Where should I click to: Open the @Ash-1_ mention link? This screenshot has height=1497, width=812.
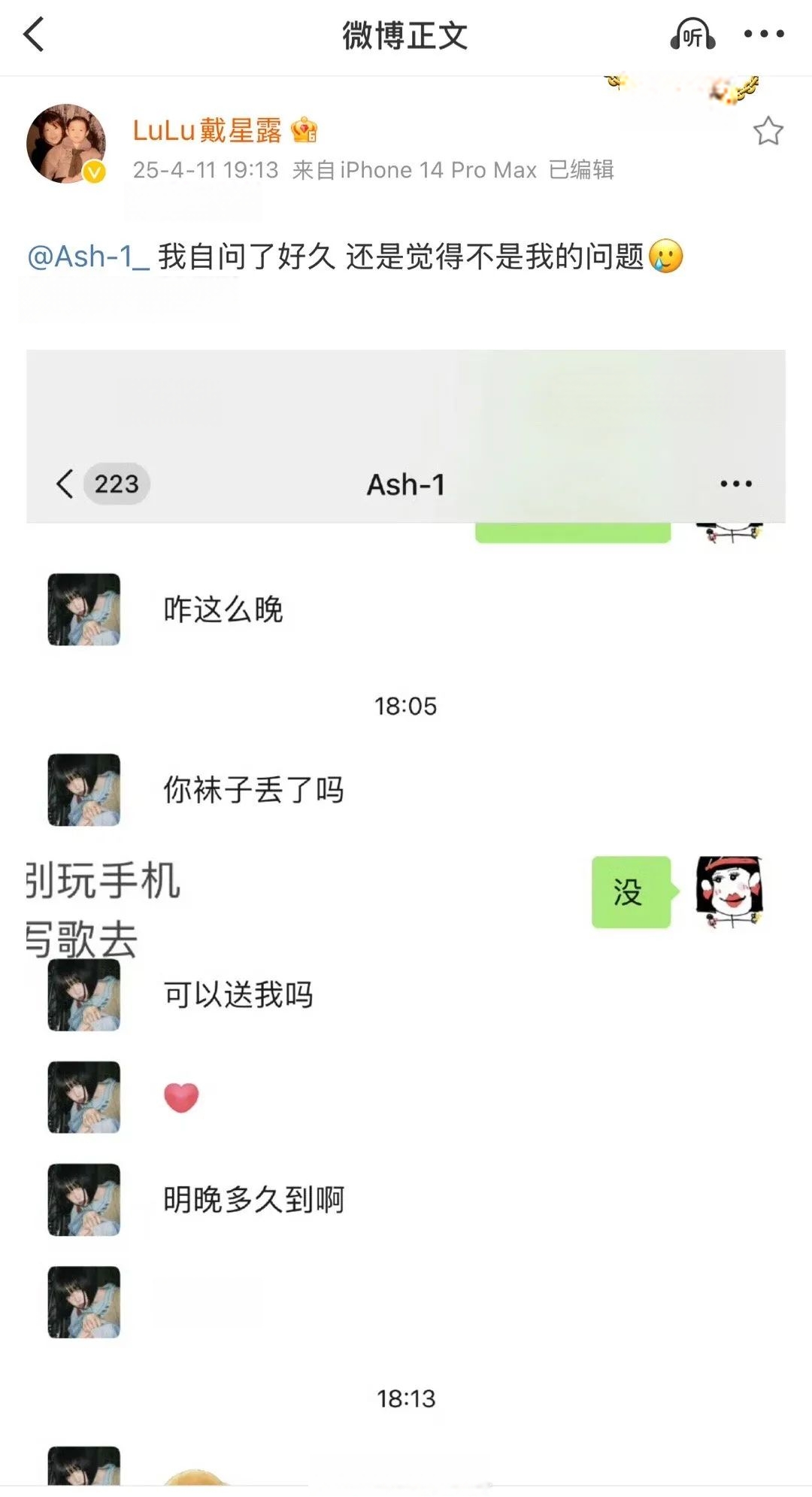click(89, 257)
